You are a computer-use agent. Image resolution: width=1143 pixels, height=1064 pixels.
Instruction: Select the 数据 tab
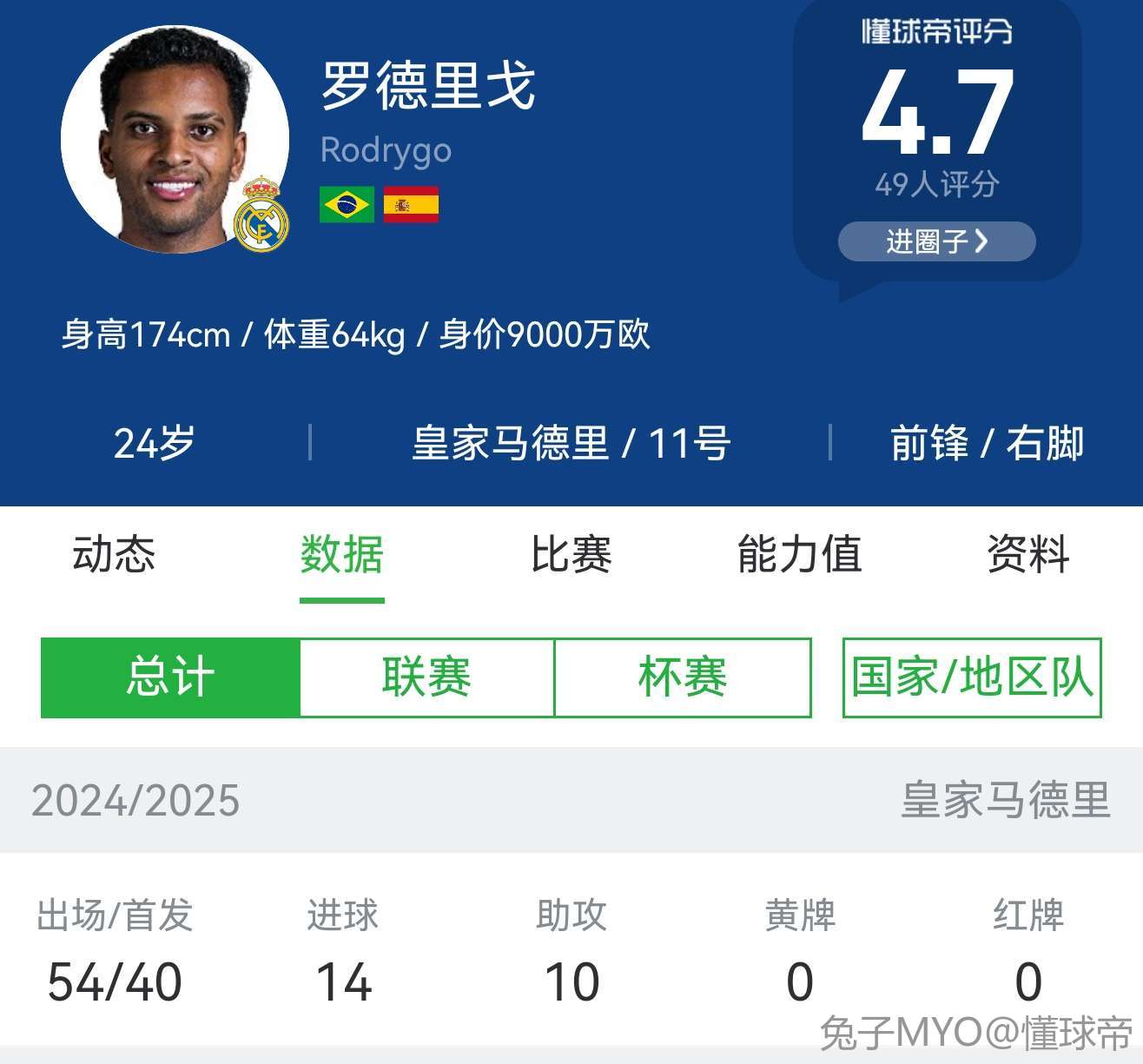click(x=341, y=554)
